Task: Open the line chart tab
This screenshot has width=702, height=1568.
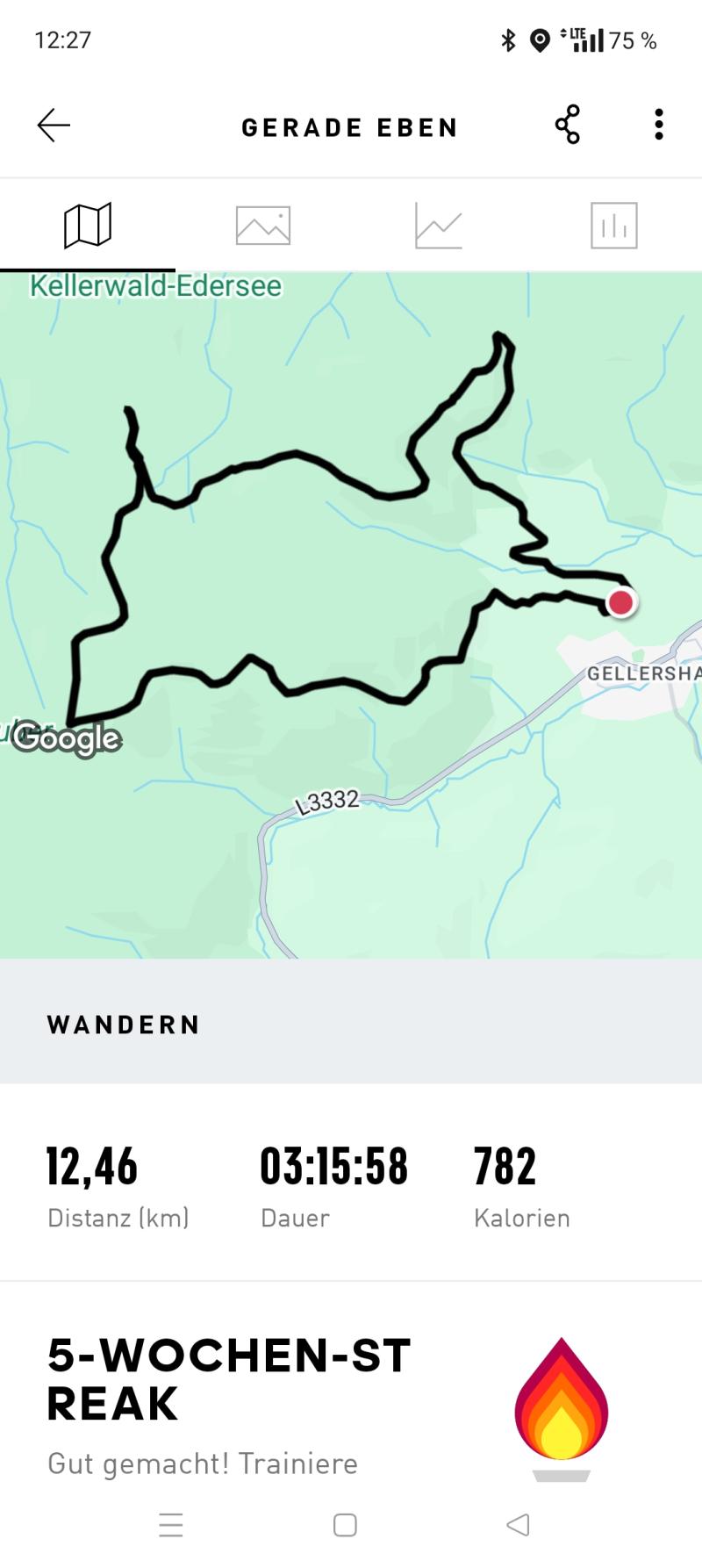Action: tap(439, 226)
